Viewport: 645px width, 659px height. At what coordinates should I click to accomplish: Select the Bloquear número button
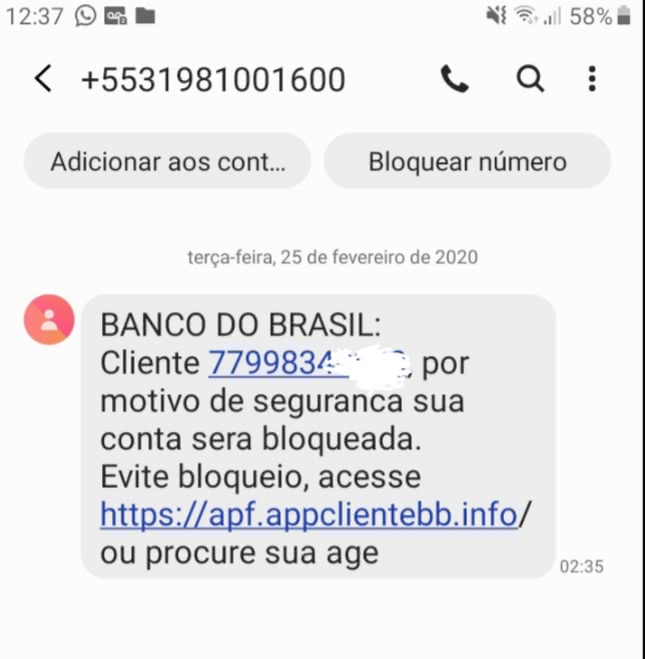tap(467, 161)
